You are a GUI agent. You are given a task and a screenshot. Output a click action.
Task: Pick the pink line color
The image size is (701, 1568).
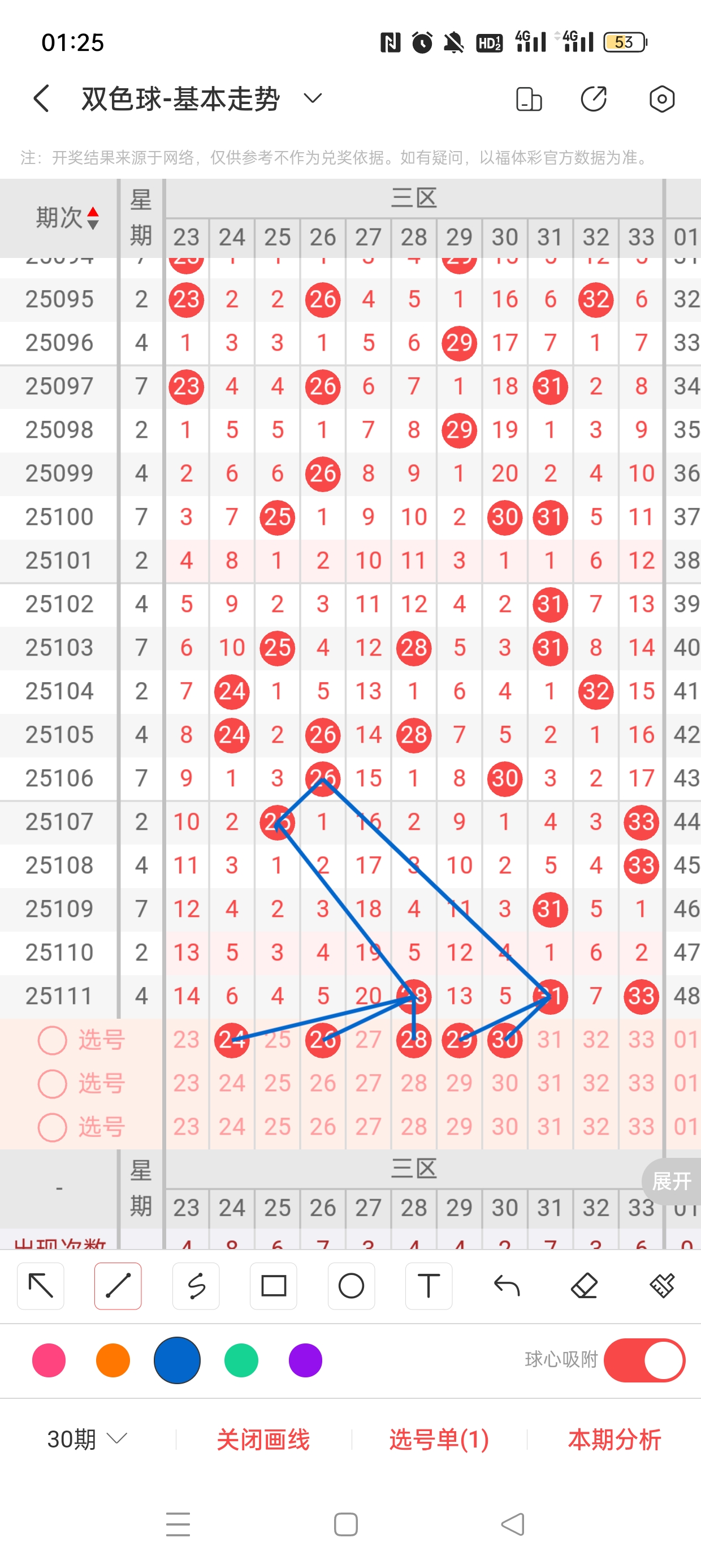(49, 1360)
